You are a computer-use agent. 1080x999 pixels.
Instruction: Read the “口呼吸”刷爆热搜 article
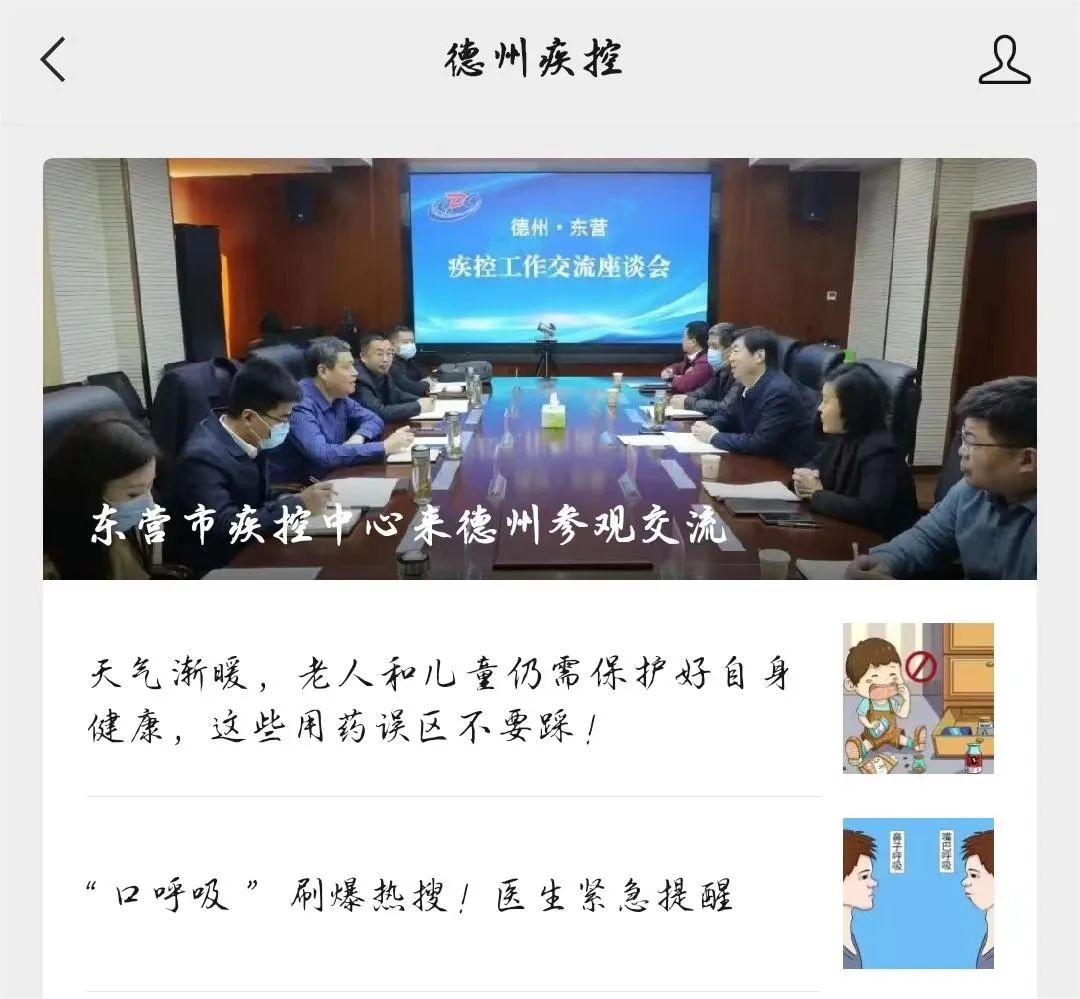[x=412, y=894]
